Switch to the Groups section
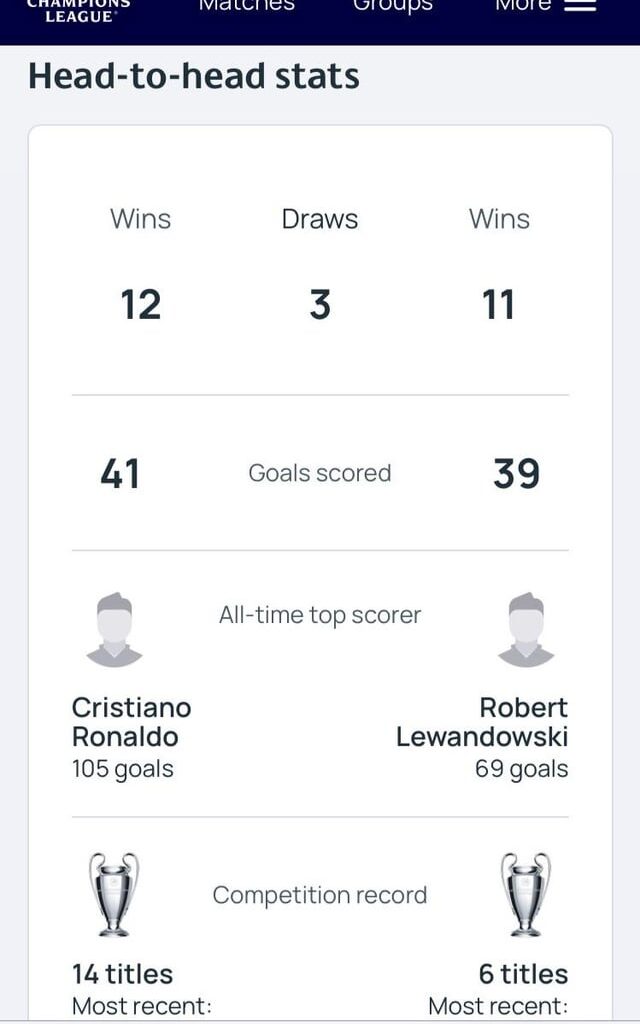The height and width of the screenshot is (1024, 640). 392,8
